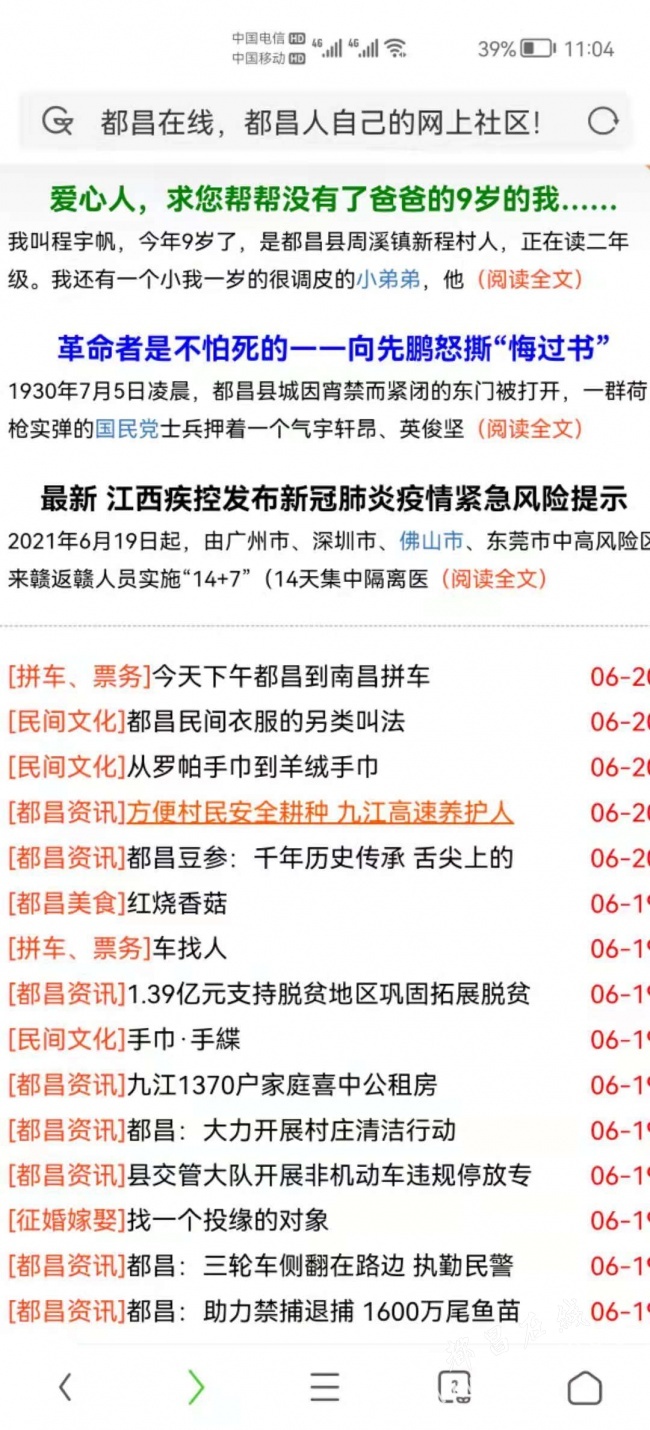This screenshot has height=1430, width=650.
Task: Open the underlined 方便村民安全耕种 news link
Action: point(320,812)
